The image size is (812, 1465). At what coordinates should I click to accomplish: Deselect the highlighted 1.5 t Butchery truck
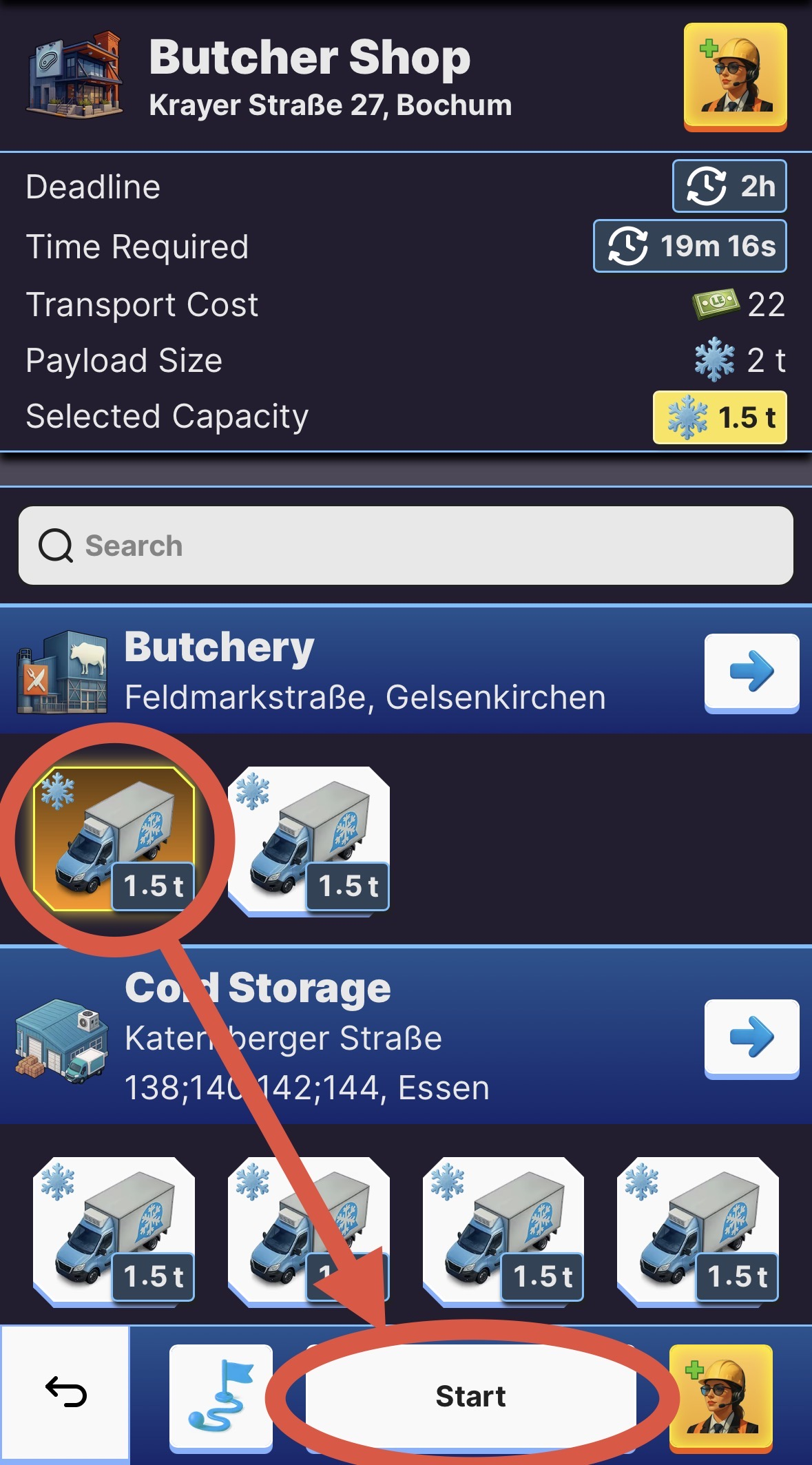pyautogui.click(x=114, y=839)
